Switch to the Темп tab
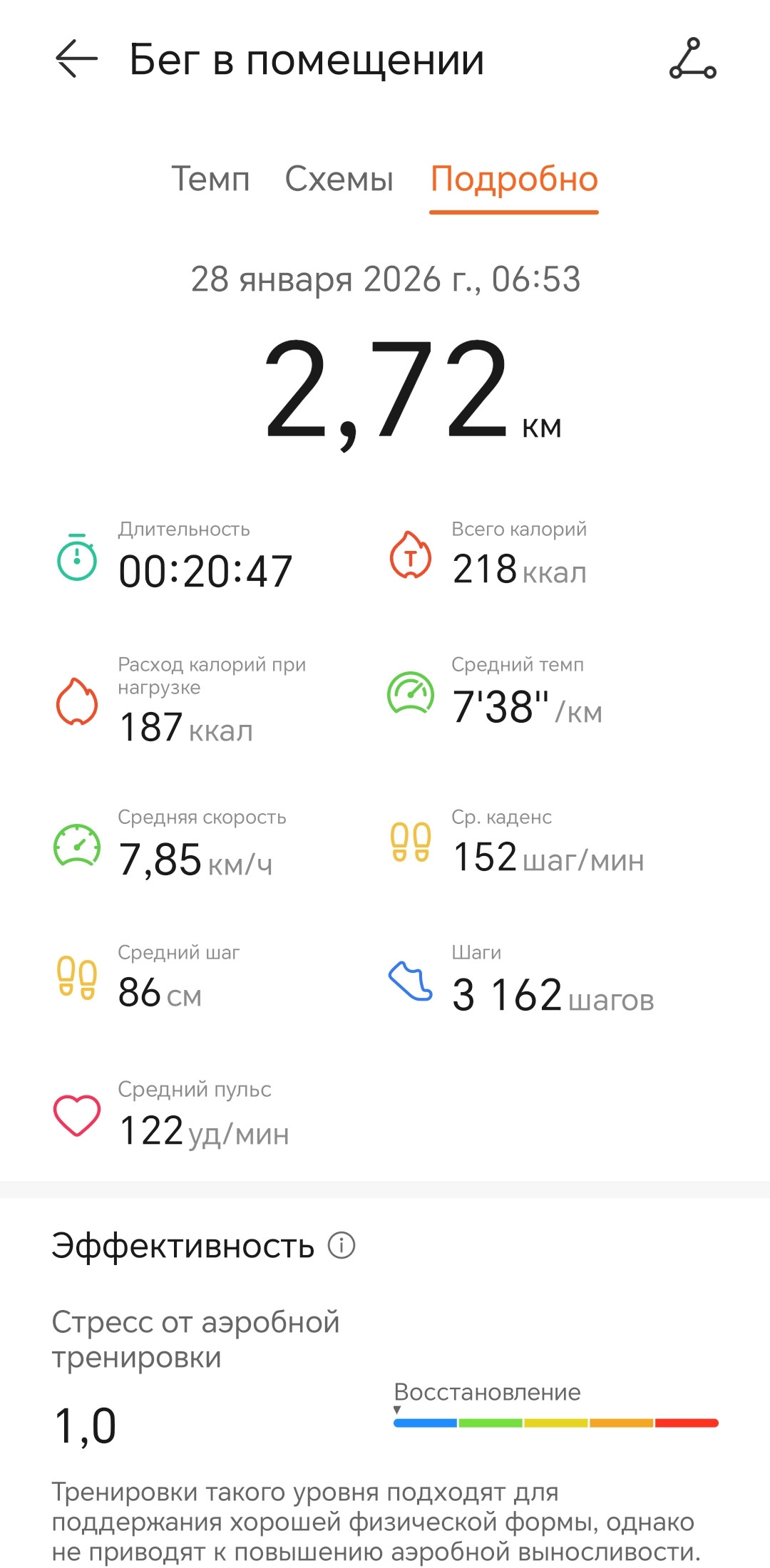The height and width of the screenshot is (1568, 770). coord(210,179)
